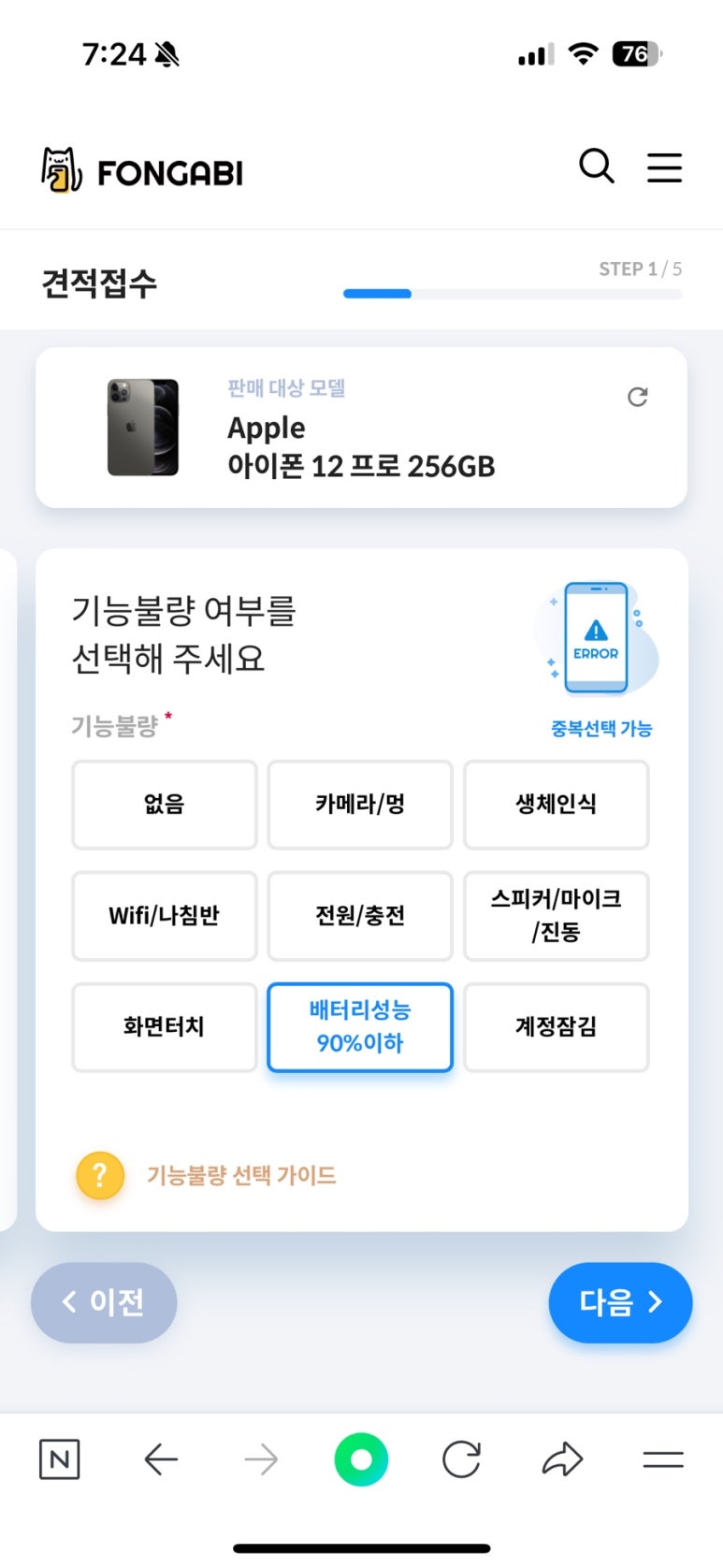Open the 기능불량 선택 가이드 link
This screenshot has height=1568, width=723.
click(x=241, y=1176)
